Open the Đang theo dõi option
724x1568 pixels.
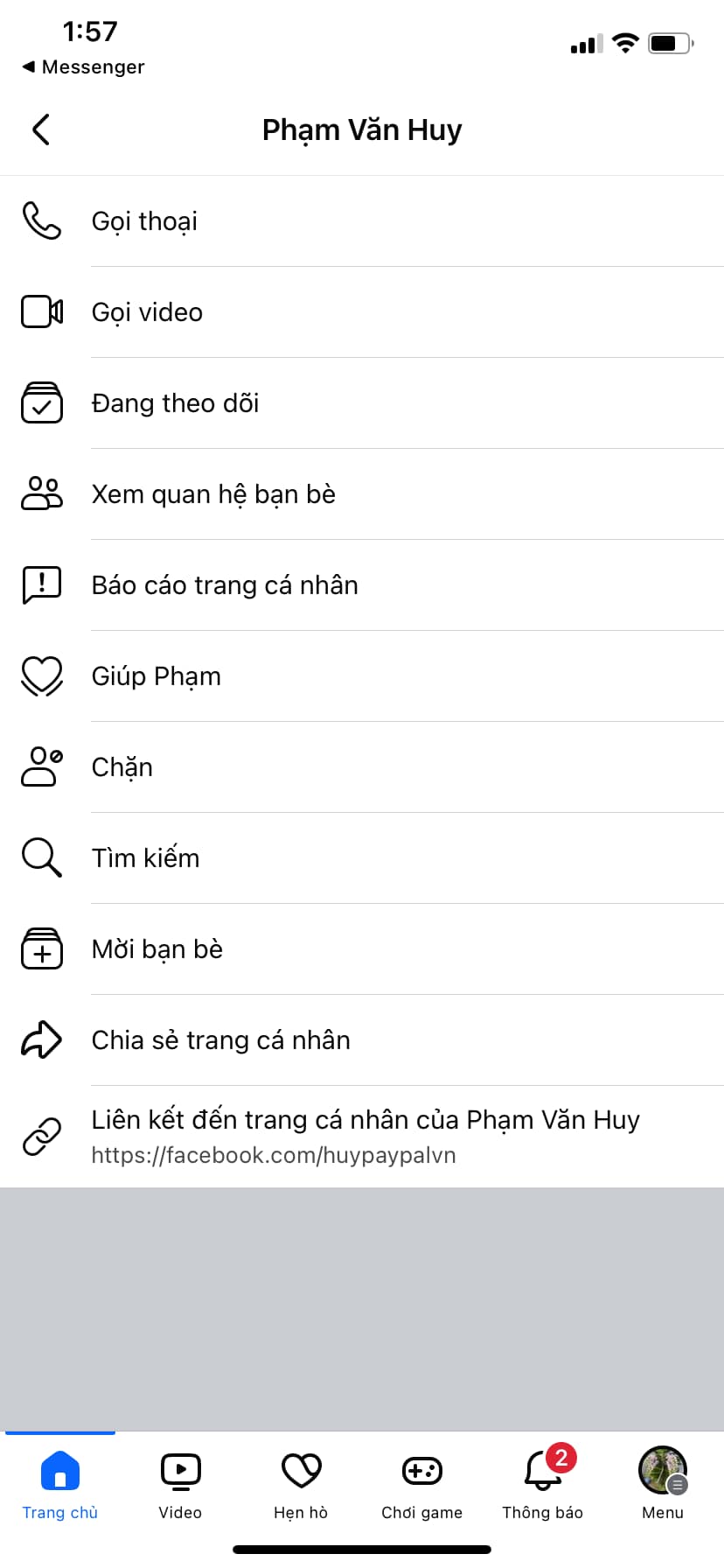coord(175,403)
